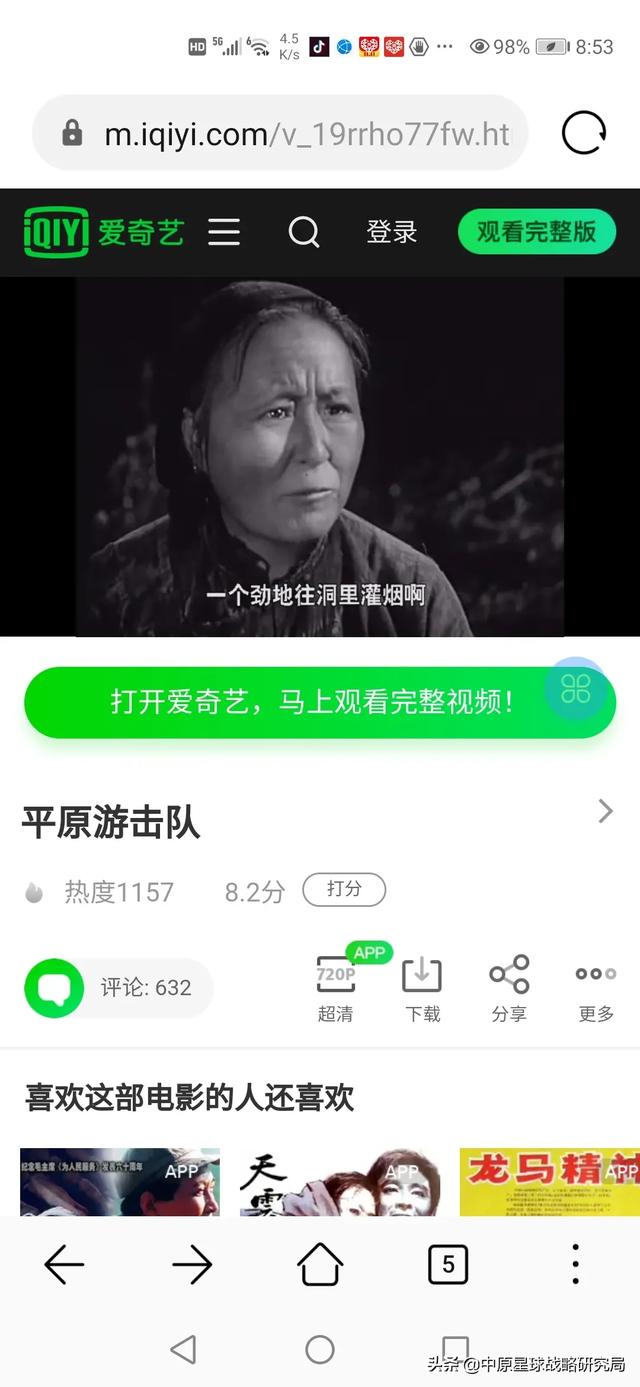Reload the page with refresh icon
This screenshot has height=1387, width=640.
(x=583, y=133)
